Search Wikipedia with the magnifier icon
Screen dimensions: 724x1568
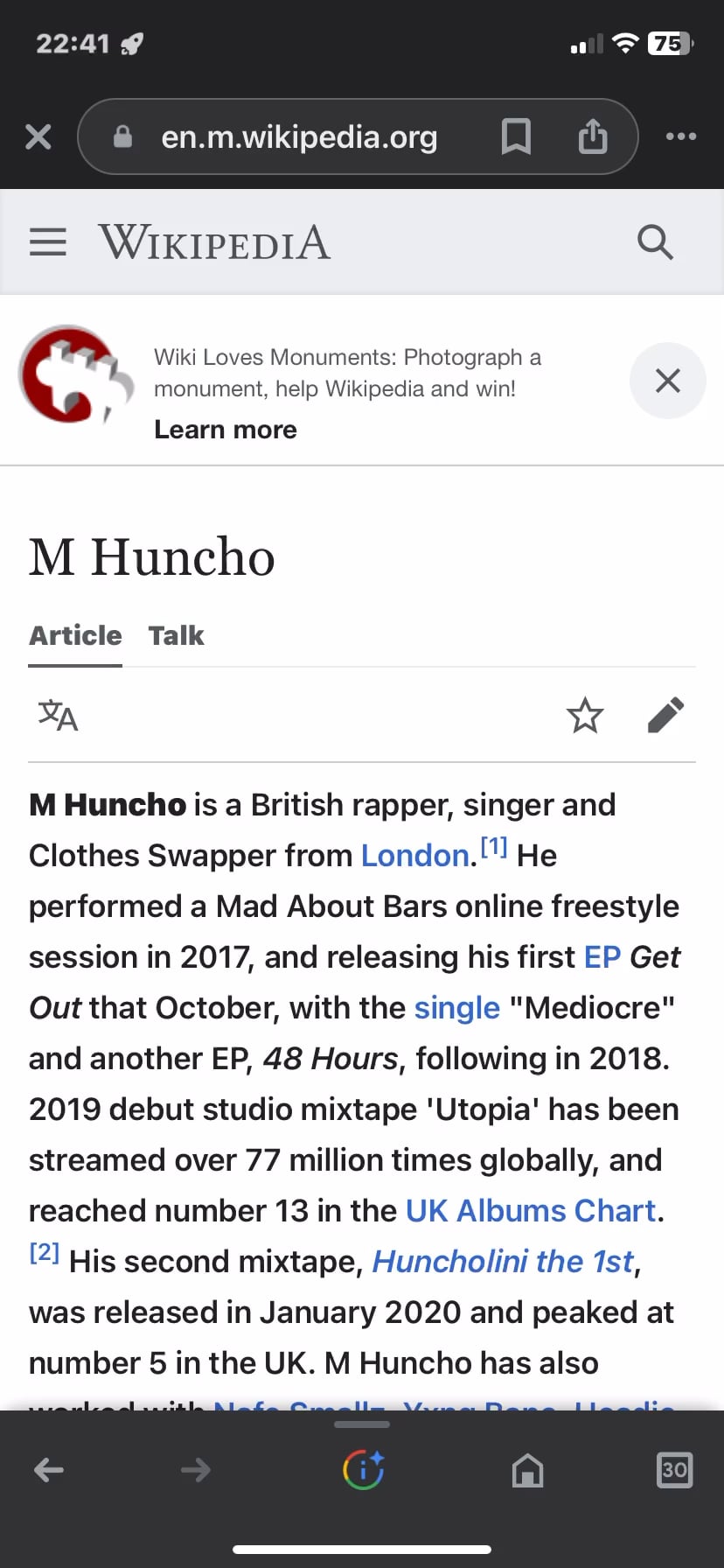(655, 242)
